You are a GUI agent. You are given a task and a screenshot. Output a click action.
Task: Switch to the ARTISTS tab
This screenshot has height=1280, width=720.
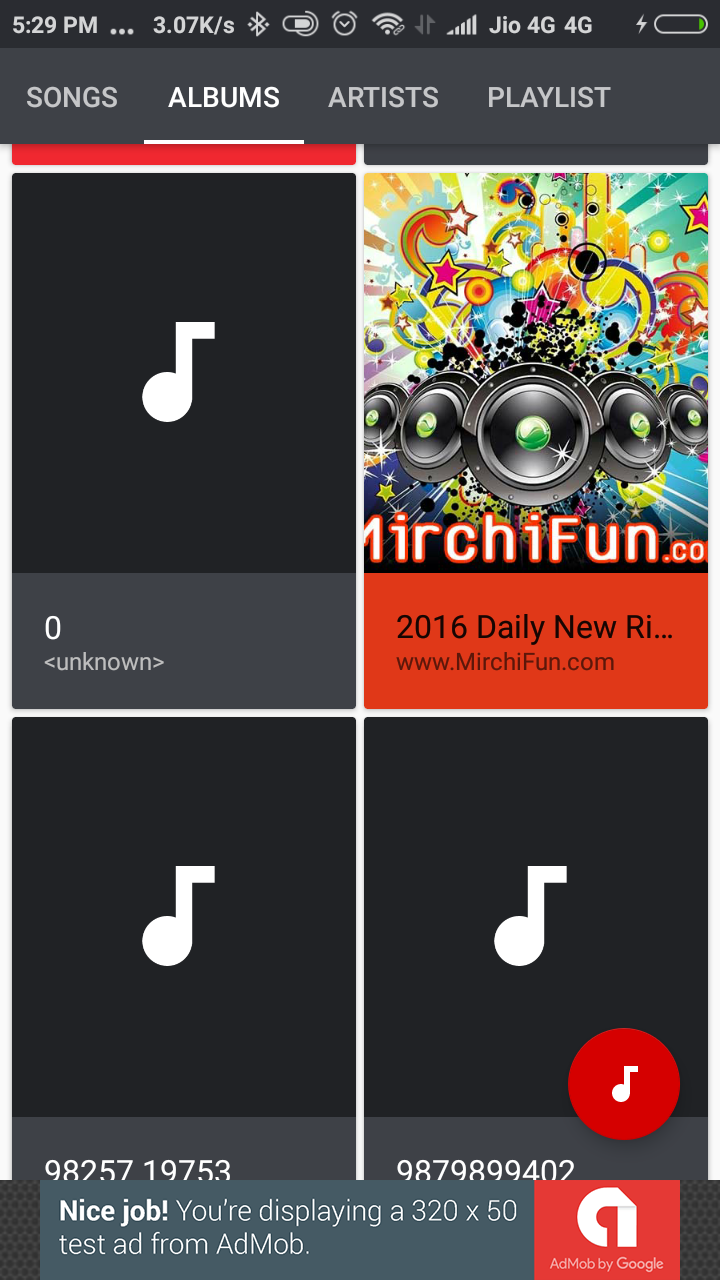[383, 97]
